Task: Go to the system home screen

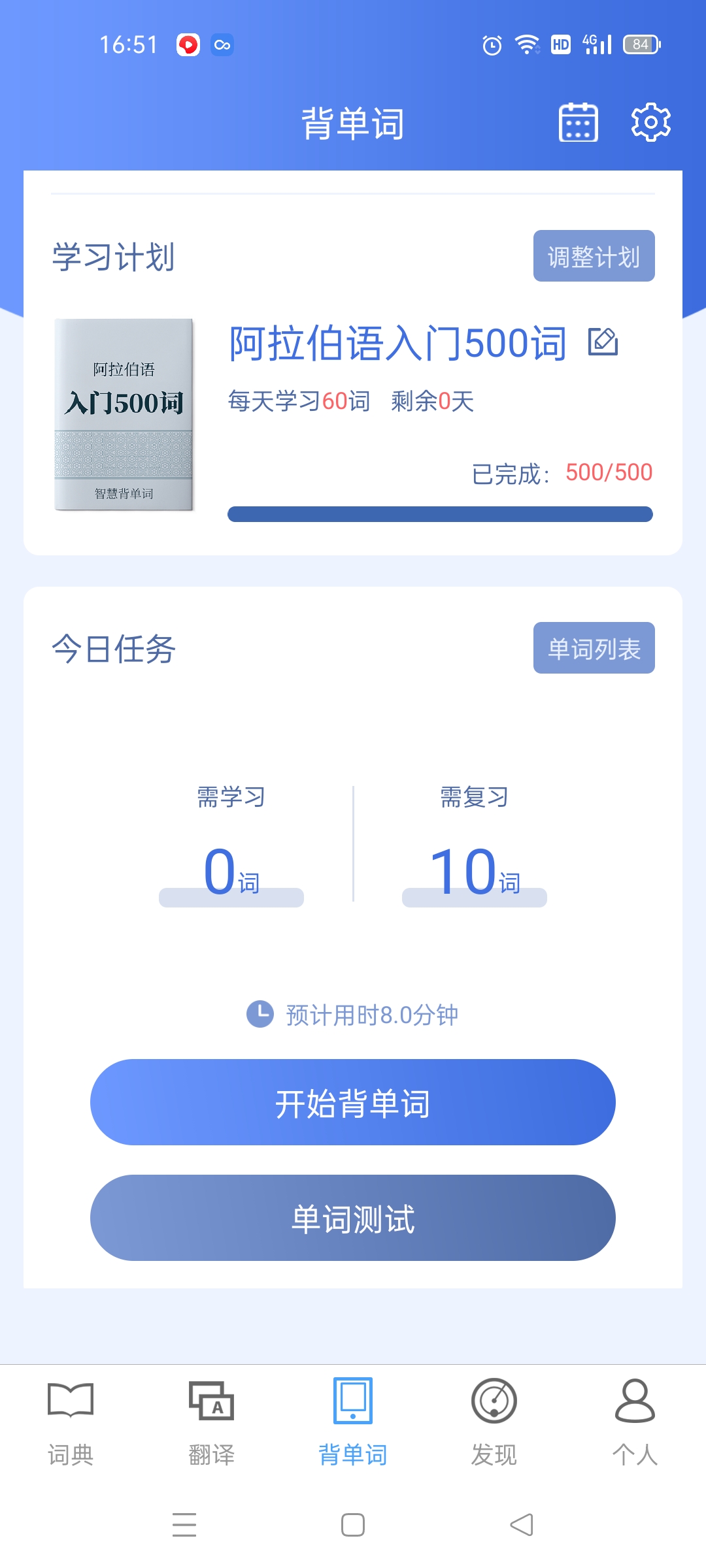Action: 353,1525
